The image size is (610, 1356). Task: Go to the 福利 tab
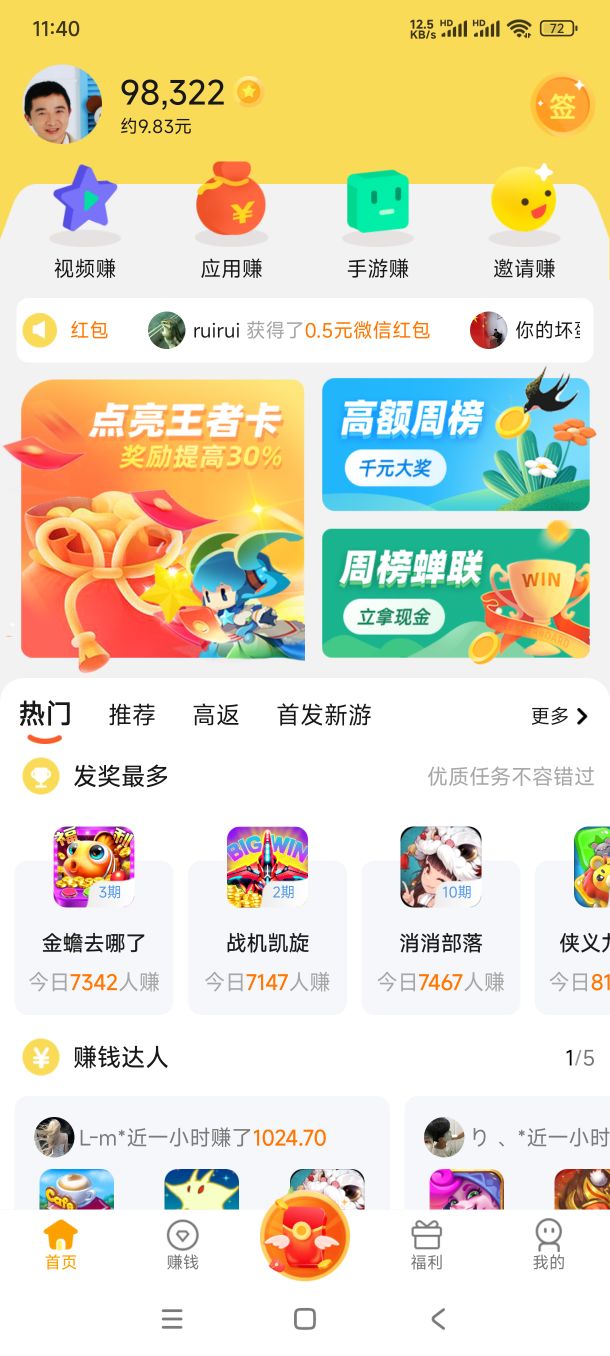point(426,1246)
